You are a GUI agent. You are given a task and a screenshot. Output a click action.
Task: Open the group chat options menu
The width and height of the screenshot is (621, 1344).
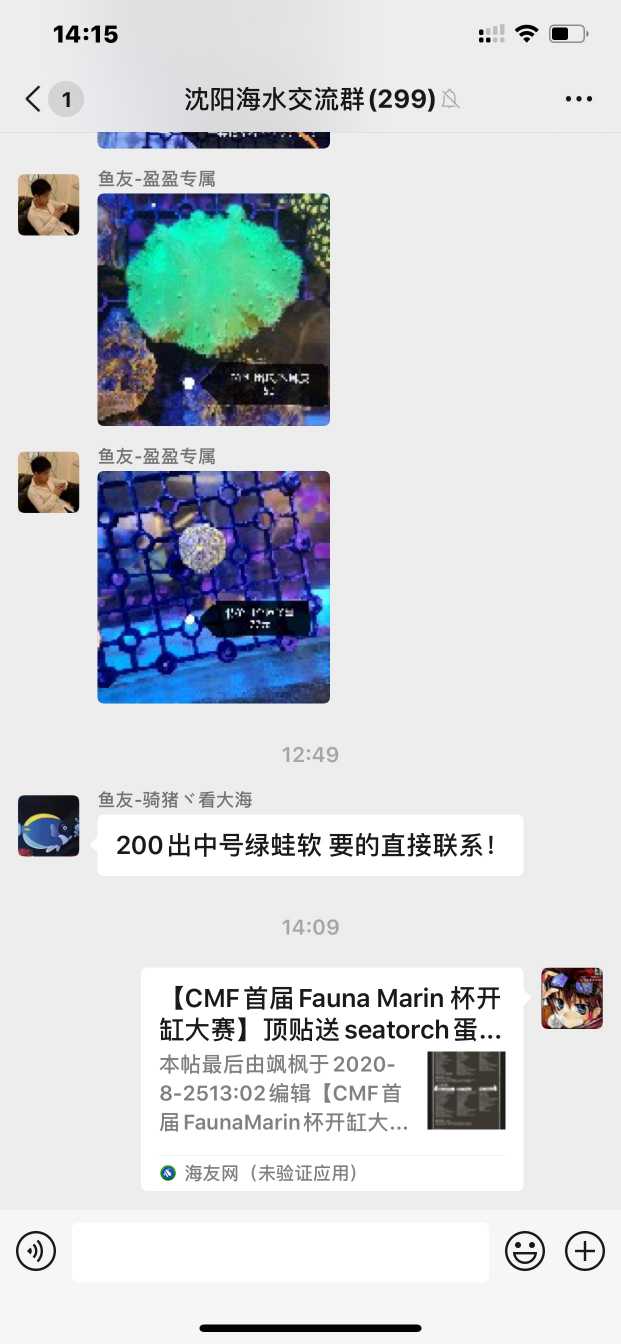(x=579, y=99)
